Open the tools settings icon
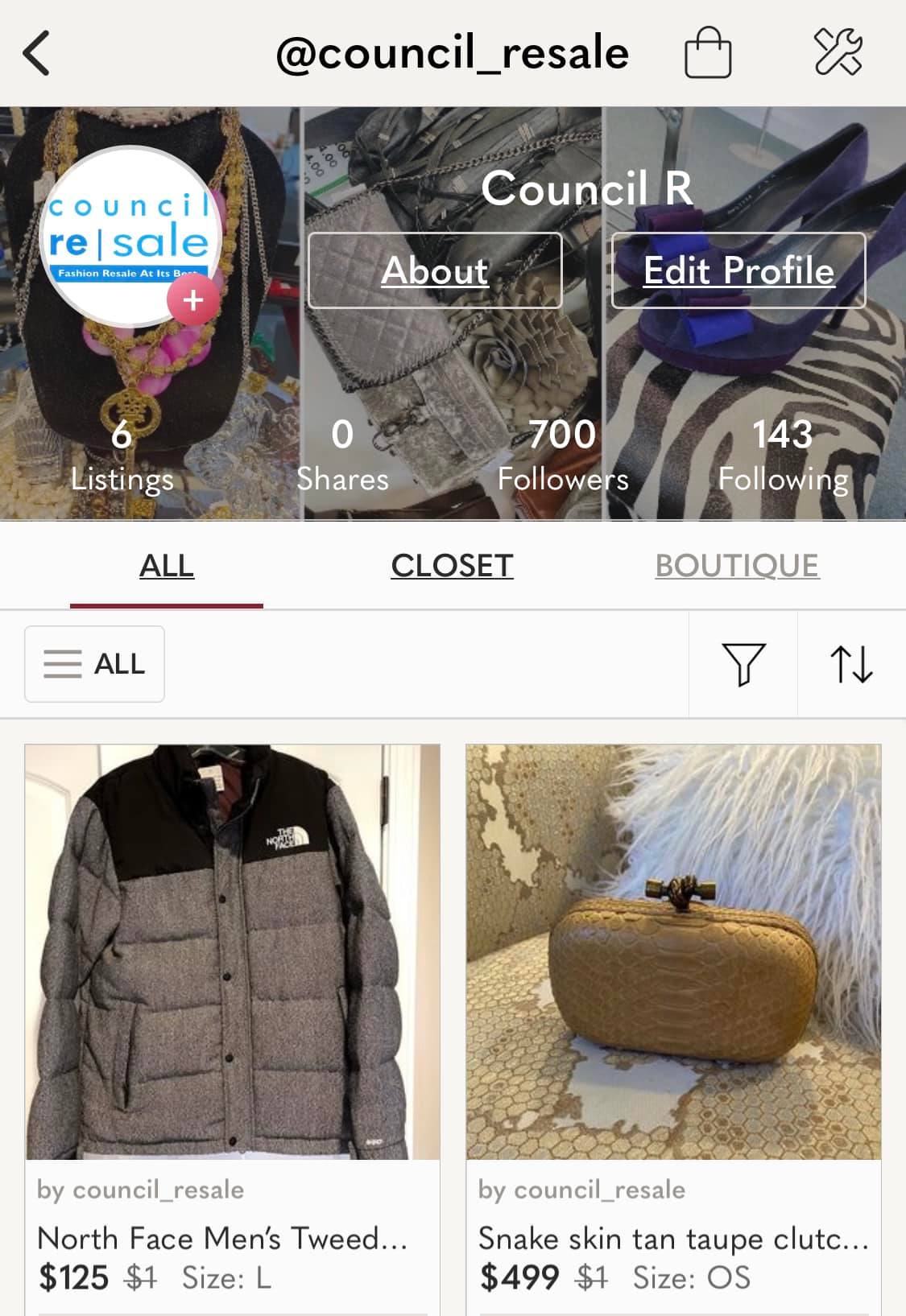 coord(838,52)
